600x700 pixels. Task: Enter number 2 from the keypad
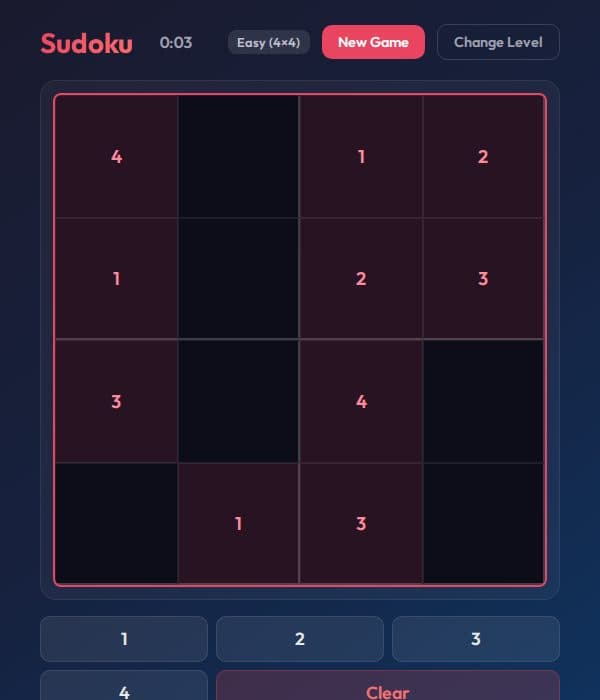click(x=300, y=639)
